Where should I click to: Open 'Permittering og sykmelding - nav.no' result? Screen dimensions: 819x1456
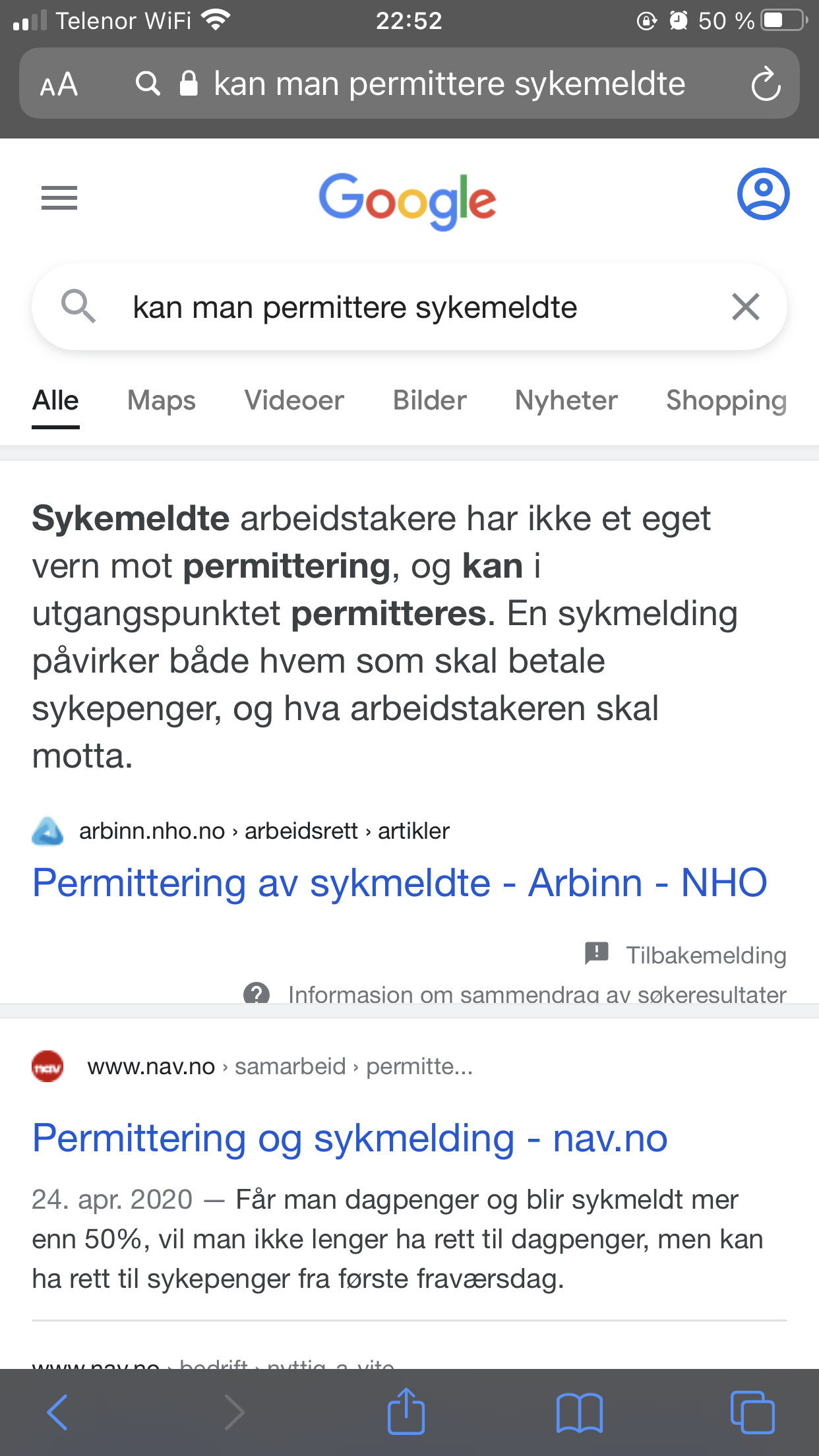click(x=350, y=1138)
